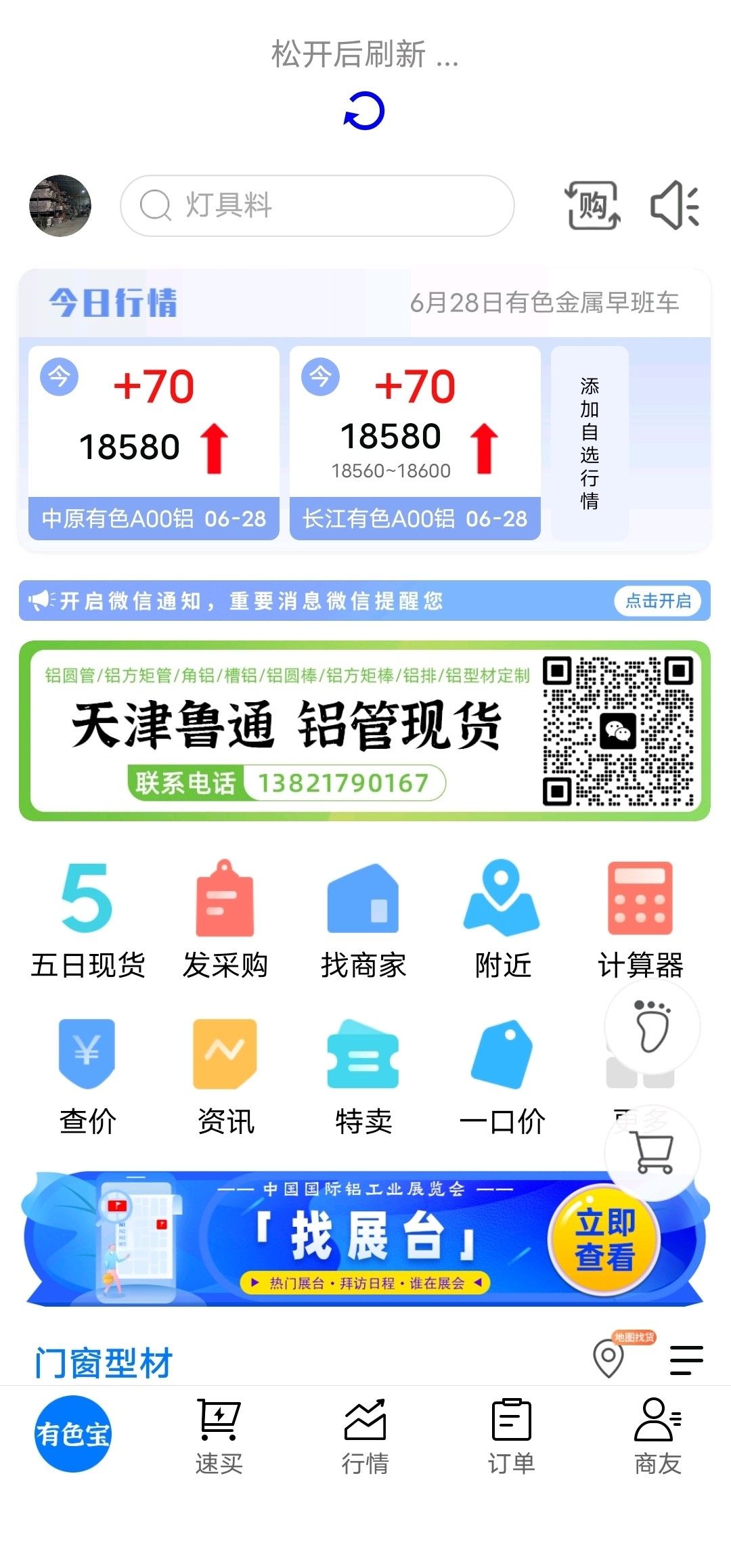Tap the speaker announcement icon
The width and height of the screenshot is (731, 1568).
click(674, 206)
